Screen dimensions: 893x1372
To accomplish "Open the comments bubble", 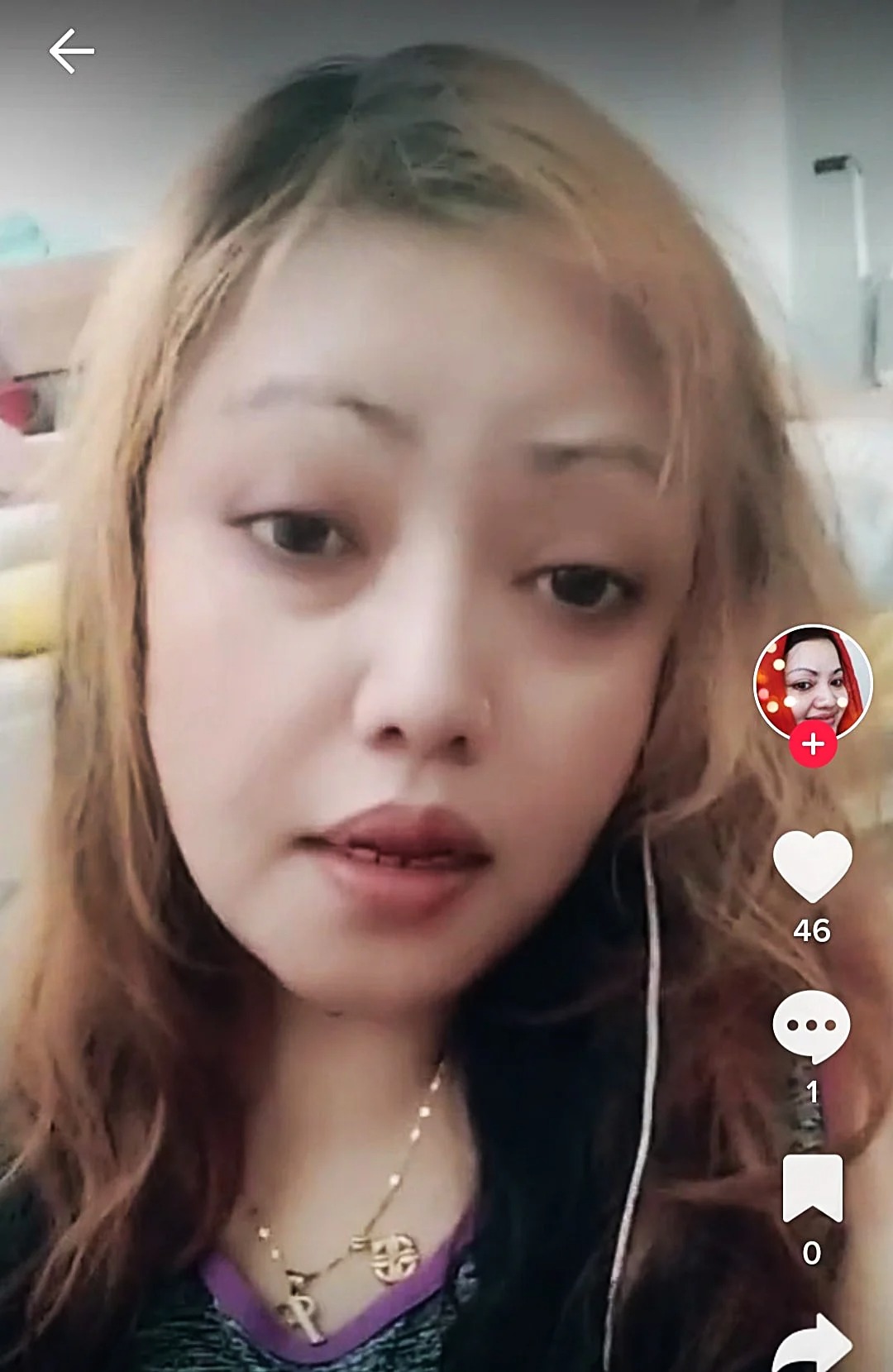I will [x=811, y=1025].
